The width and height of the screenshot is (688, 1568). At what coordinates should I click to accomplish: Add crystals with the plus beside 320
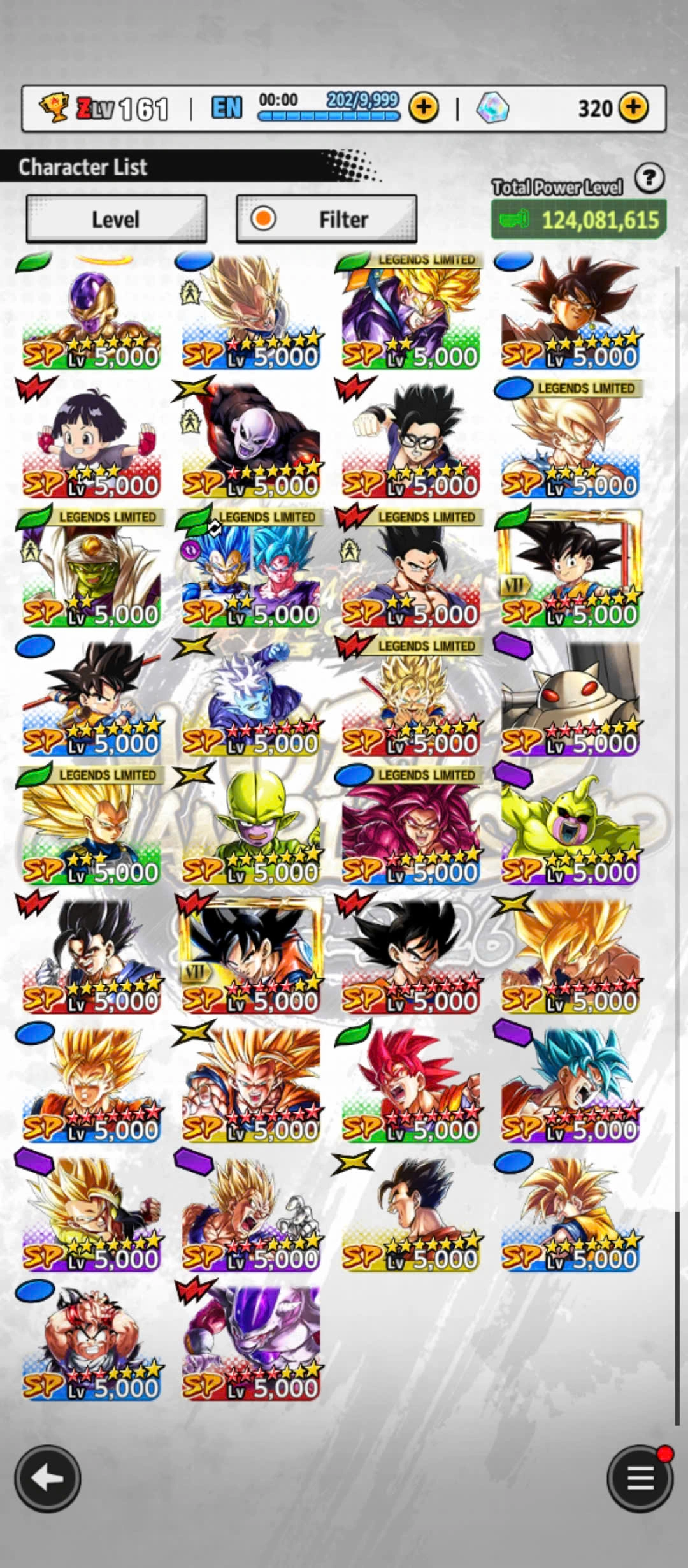[x=633, y=108]
